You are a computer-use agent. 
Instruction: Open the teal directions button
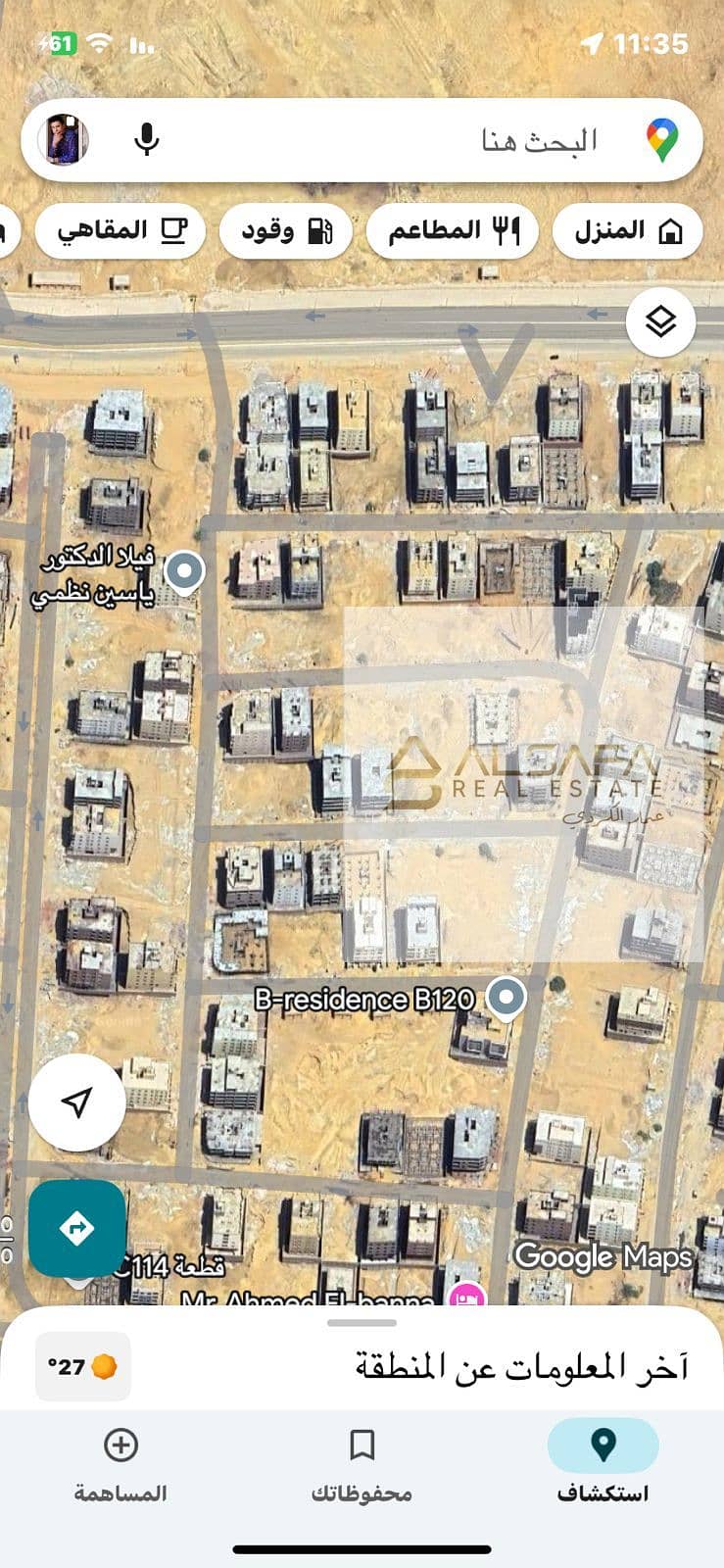click(x=77, y=1227)
